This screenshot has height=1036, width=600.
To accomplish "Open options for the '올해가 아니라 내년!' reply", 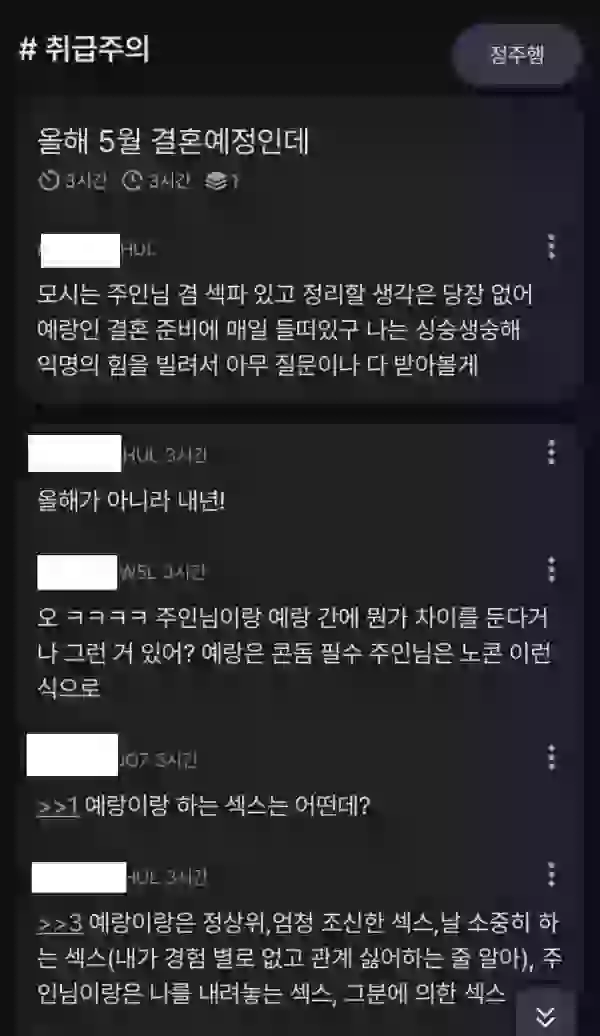I will tap(551, 453).
